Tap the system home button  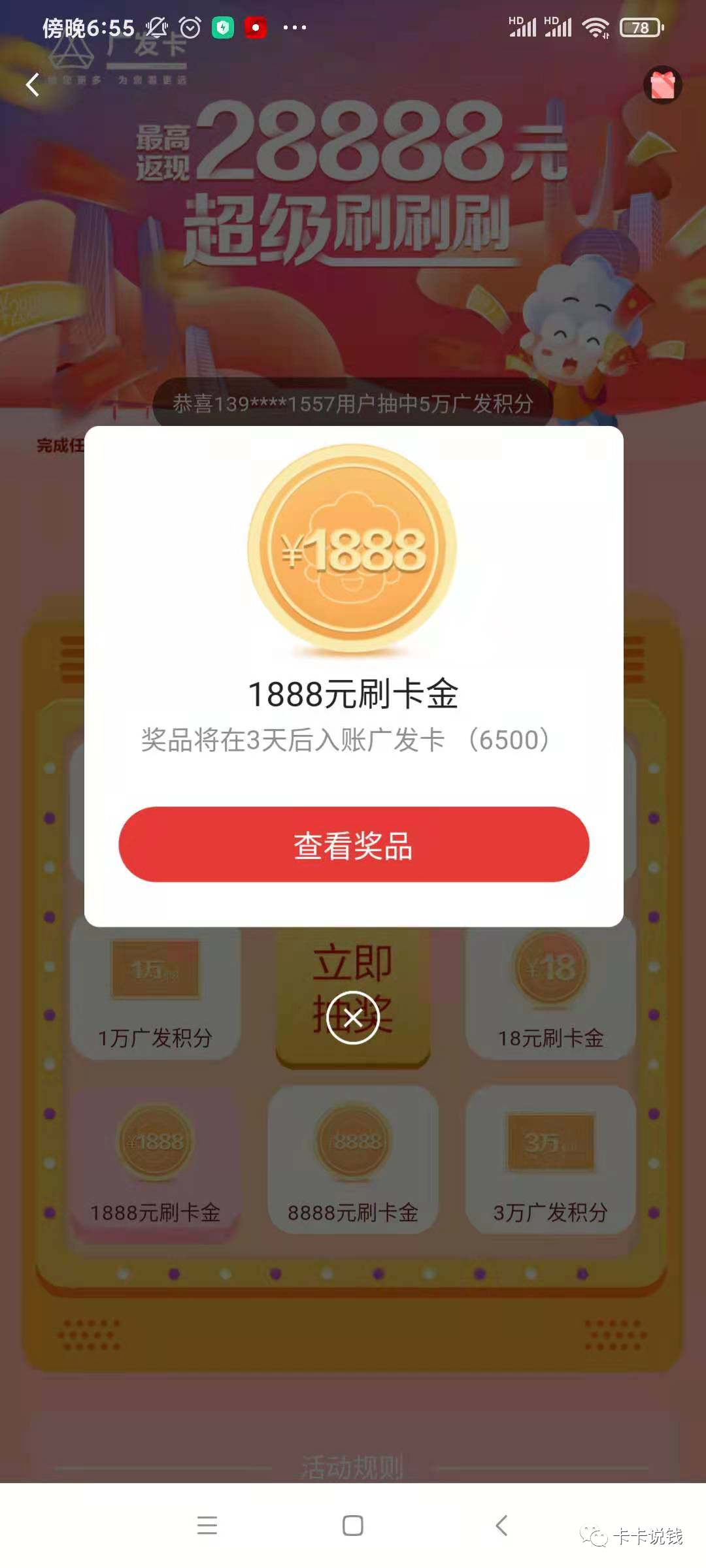pyautogui.click(x=353, y=1526)
